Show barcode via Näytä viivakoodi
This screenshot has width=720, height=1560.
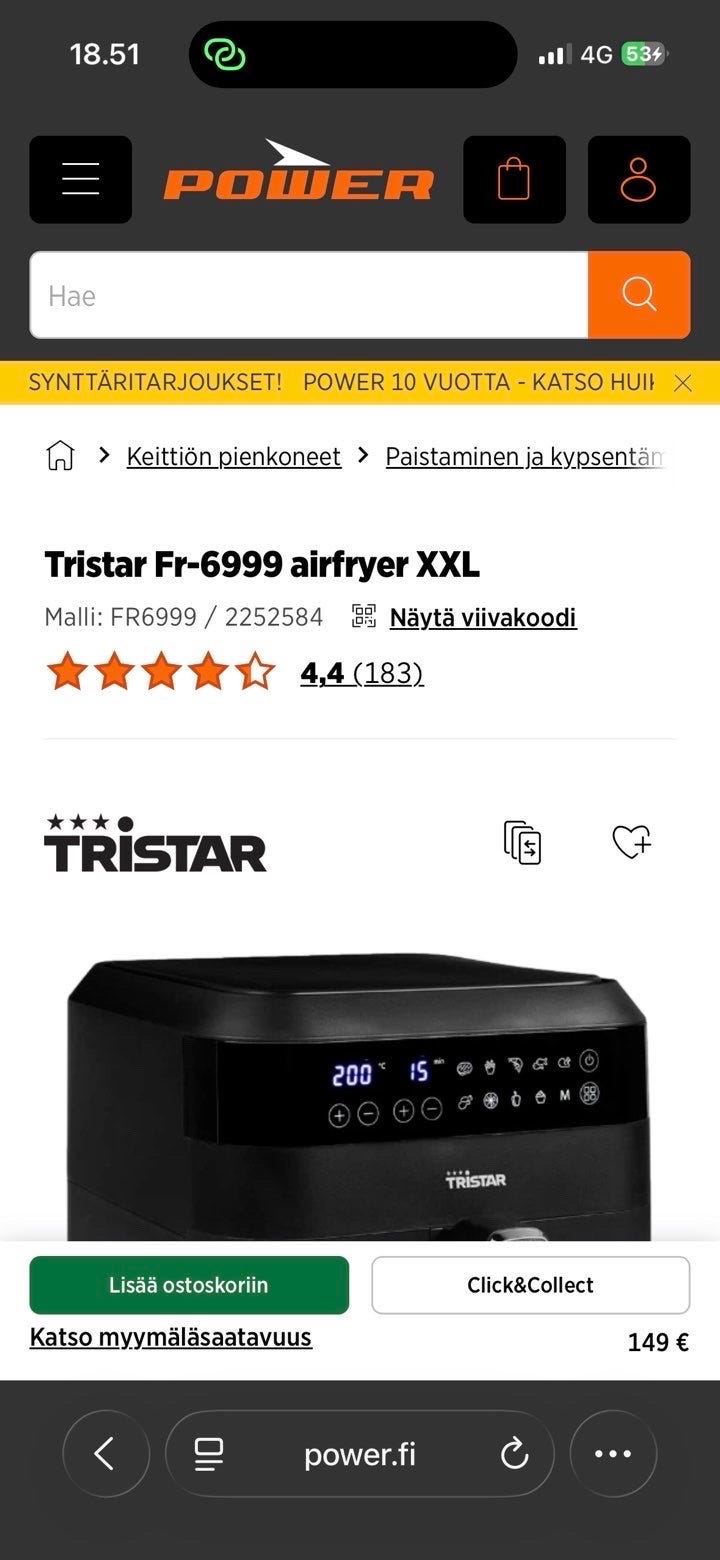(x=483, y=617)
